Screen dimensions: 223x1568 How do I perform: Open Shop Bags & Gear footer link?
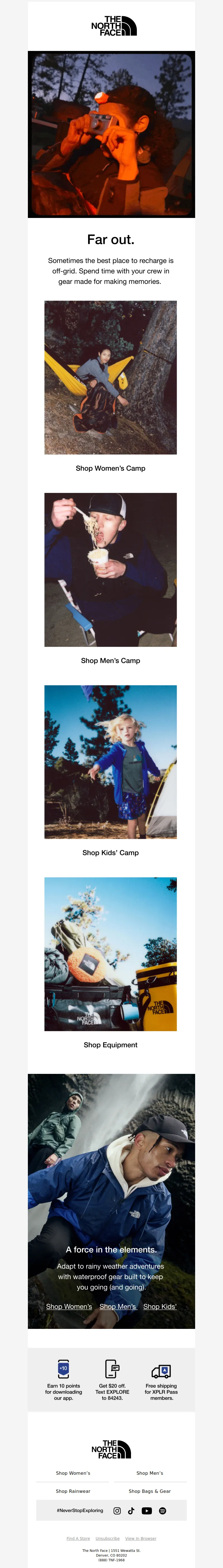point(150,1491)
